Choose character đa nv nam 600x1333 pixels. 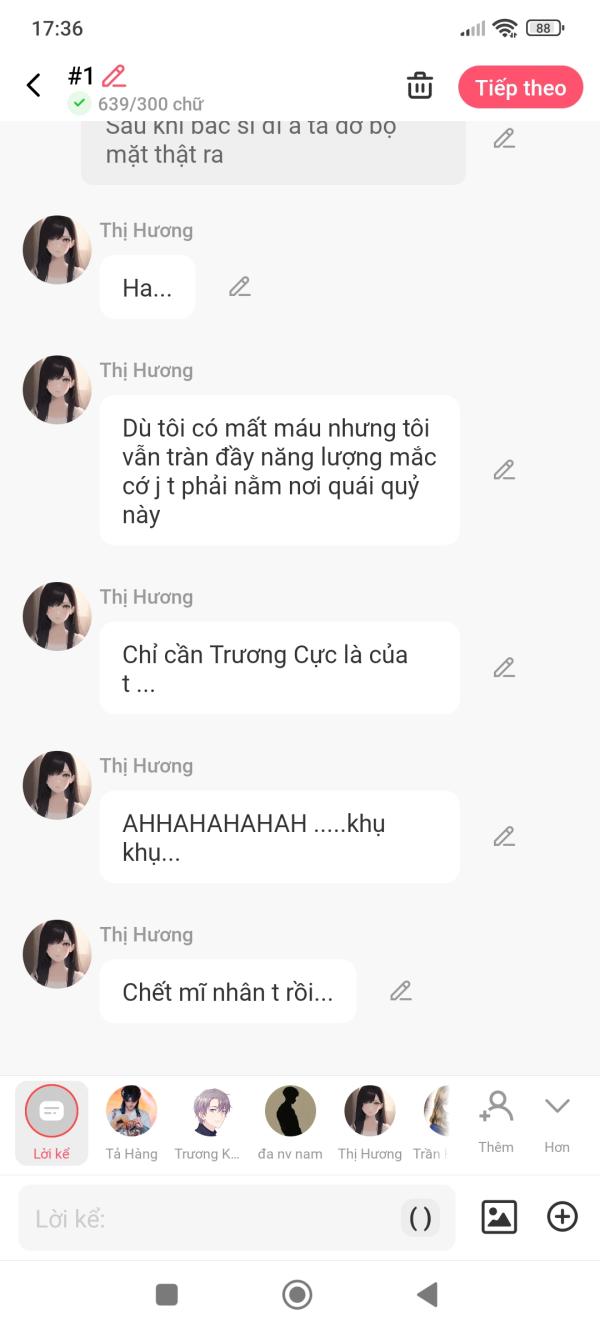click(x=290, y=1122)
